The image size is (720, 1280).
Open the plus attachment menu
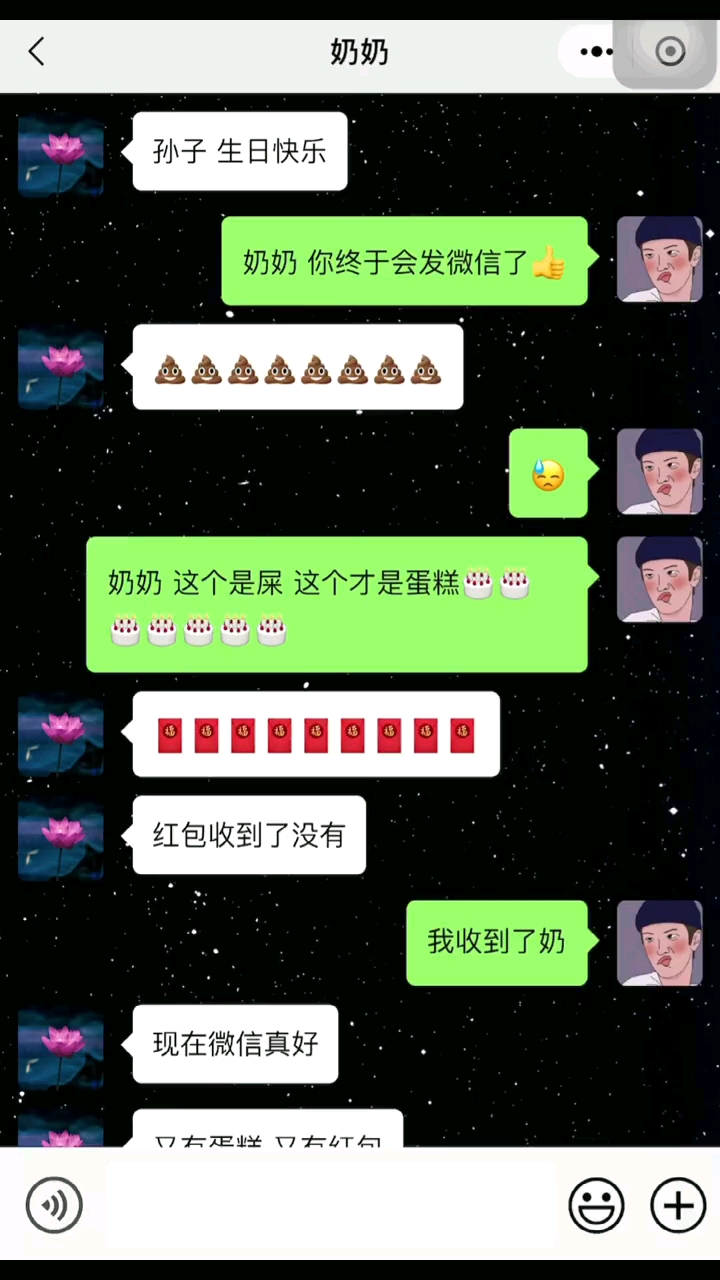coord(678,1205)
